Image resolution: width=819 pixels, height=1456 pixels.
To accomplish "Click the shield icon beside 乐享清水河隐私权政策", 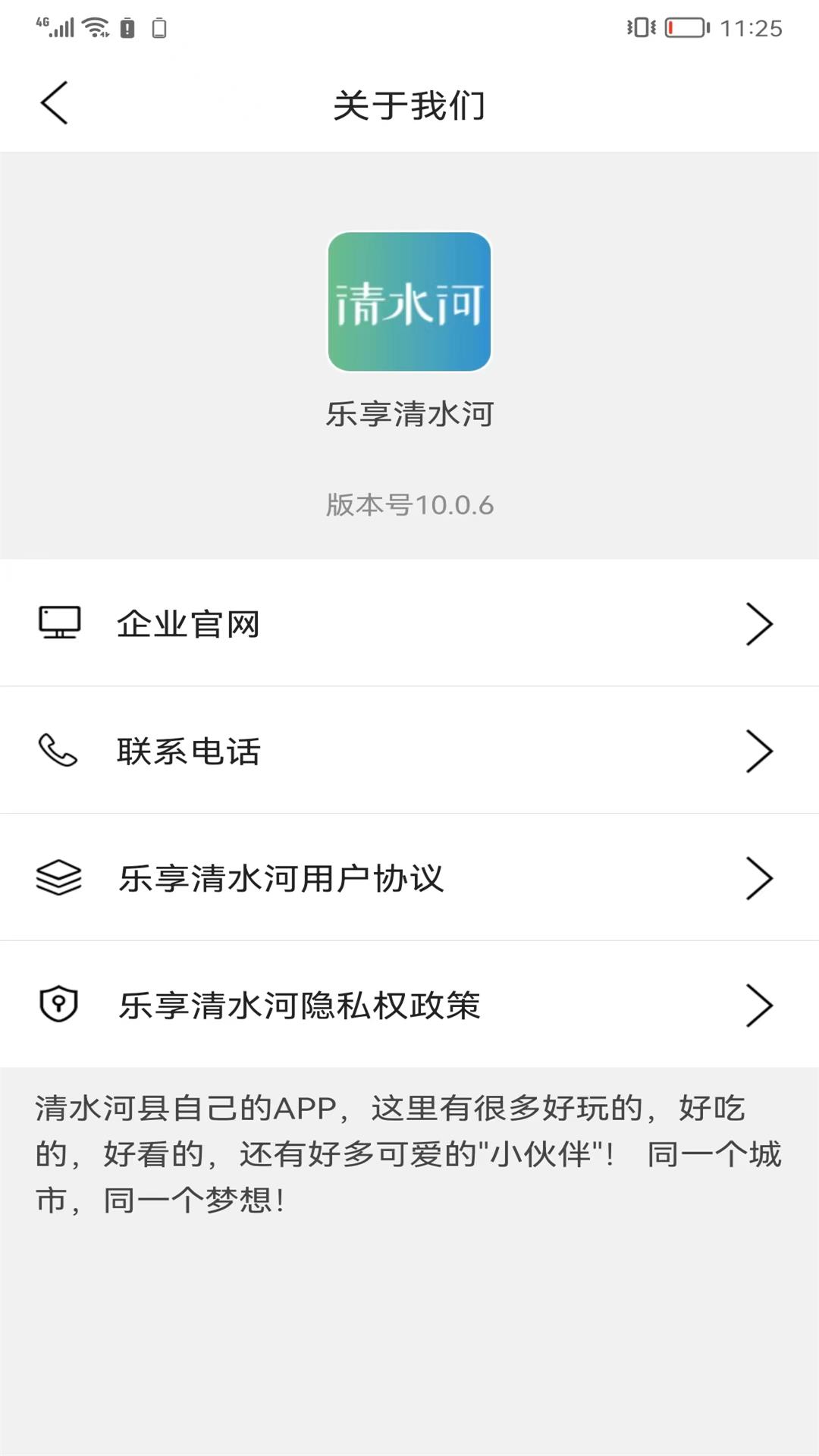I will point(58,1006).
